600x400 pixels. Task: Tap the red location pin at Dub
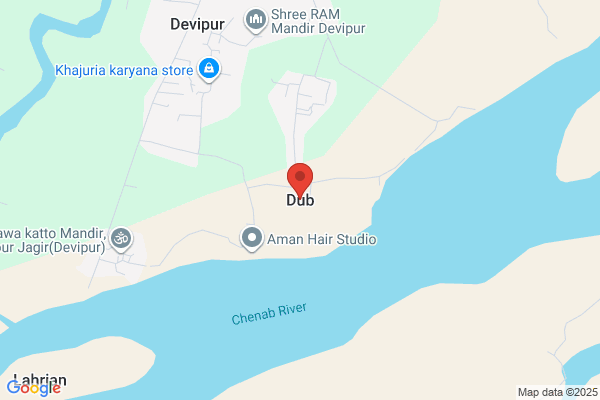(300, 181)
